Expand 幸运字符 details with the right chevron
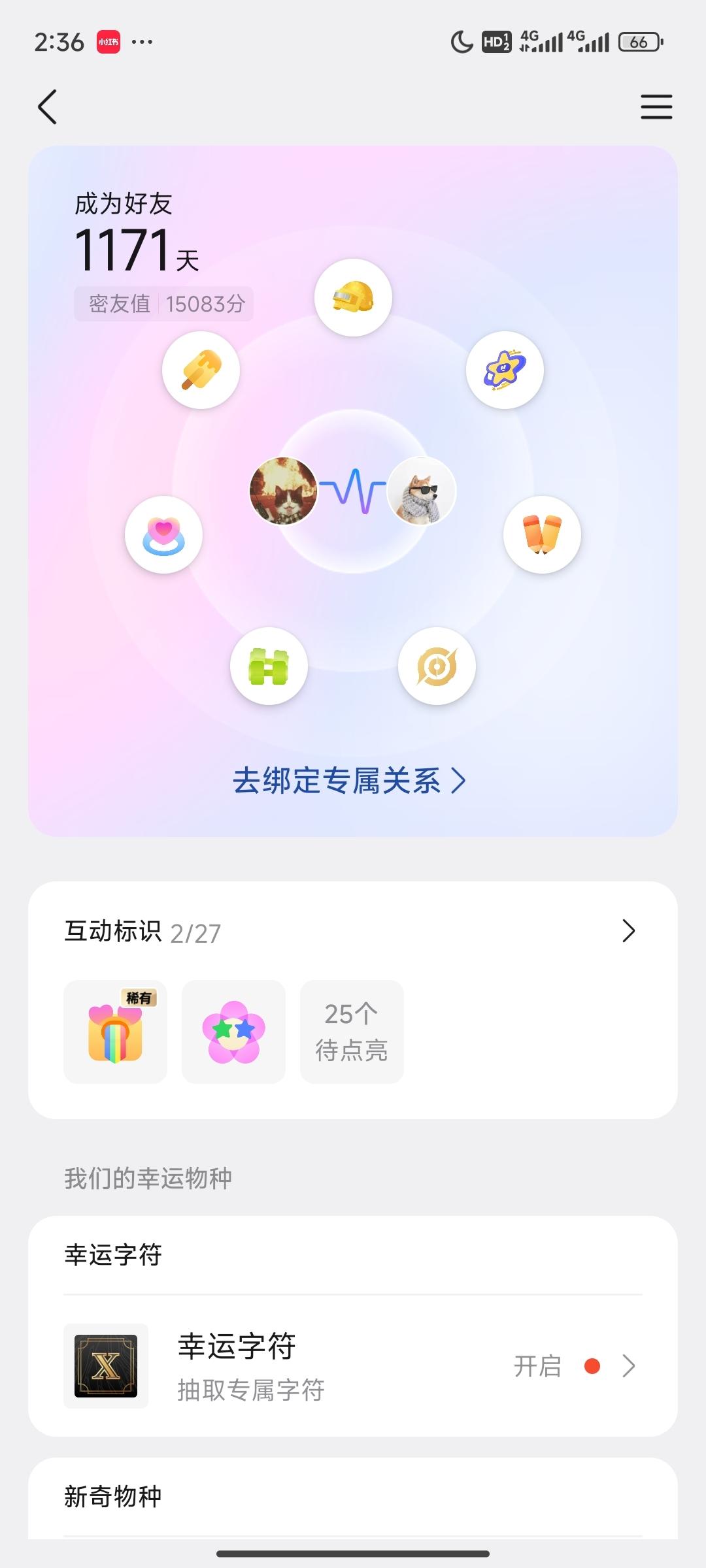The height and width of the screenshot is (1568, 706). [630, 1365]
